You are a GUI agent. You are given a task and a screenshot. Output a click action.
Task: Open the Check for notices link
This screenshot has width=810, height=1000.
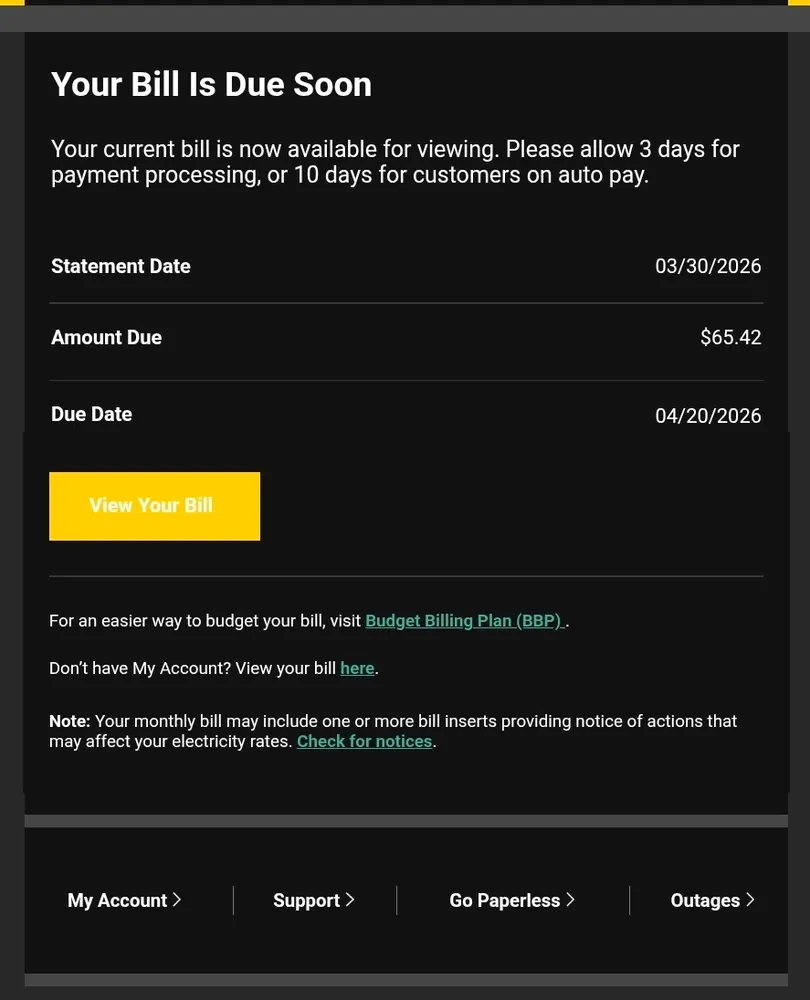tap(365, 742)
